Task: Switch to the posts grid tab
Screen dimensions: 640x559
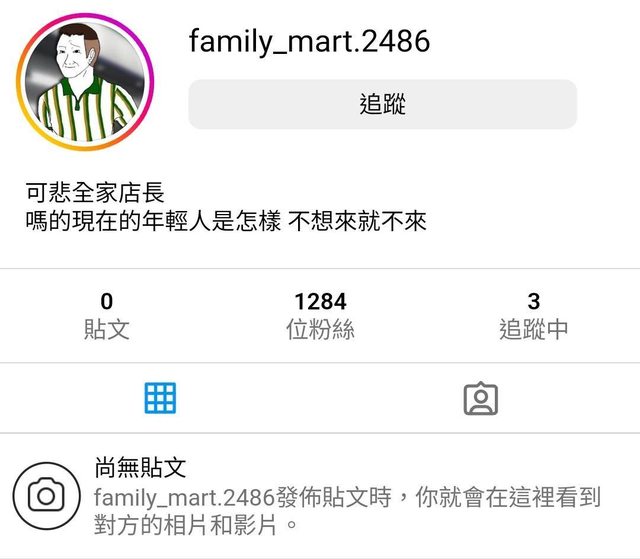Action: (160, 398)
